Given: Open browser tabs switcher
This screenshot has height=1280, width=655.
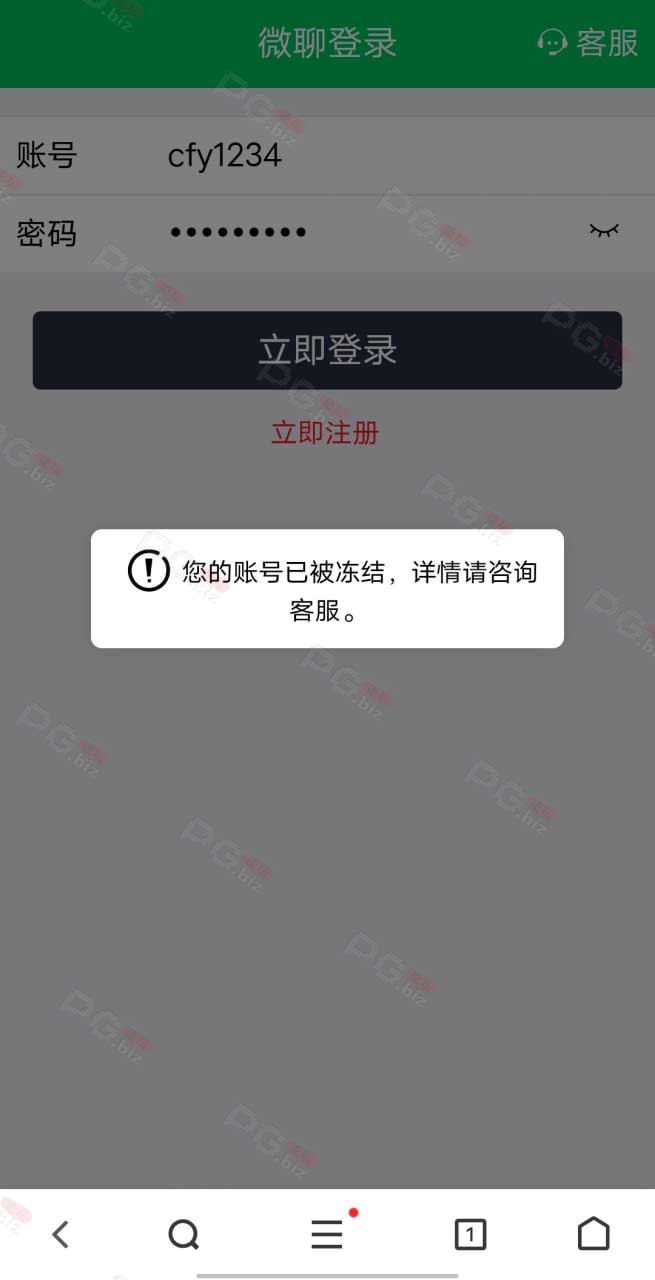Looking at the screenshot, I should 470,1235.
